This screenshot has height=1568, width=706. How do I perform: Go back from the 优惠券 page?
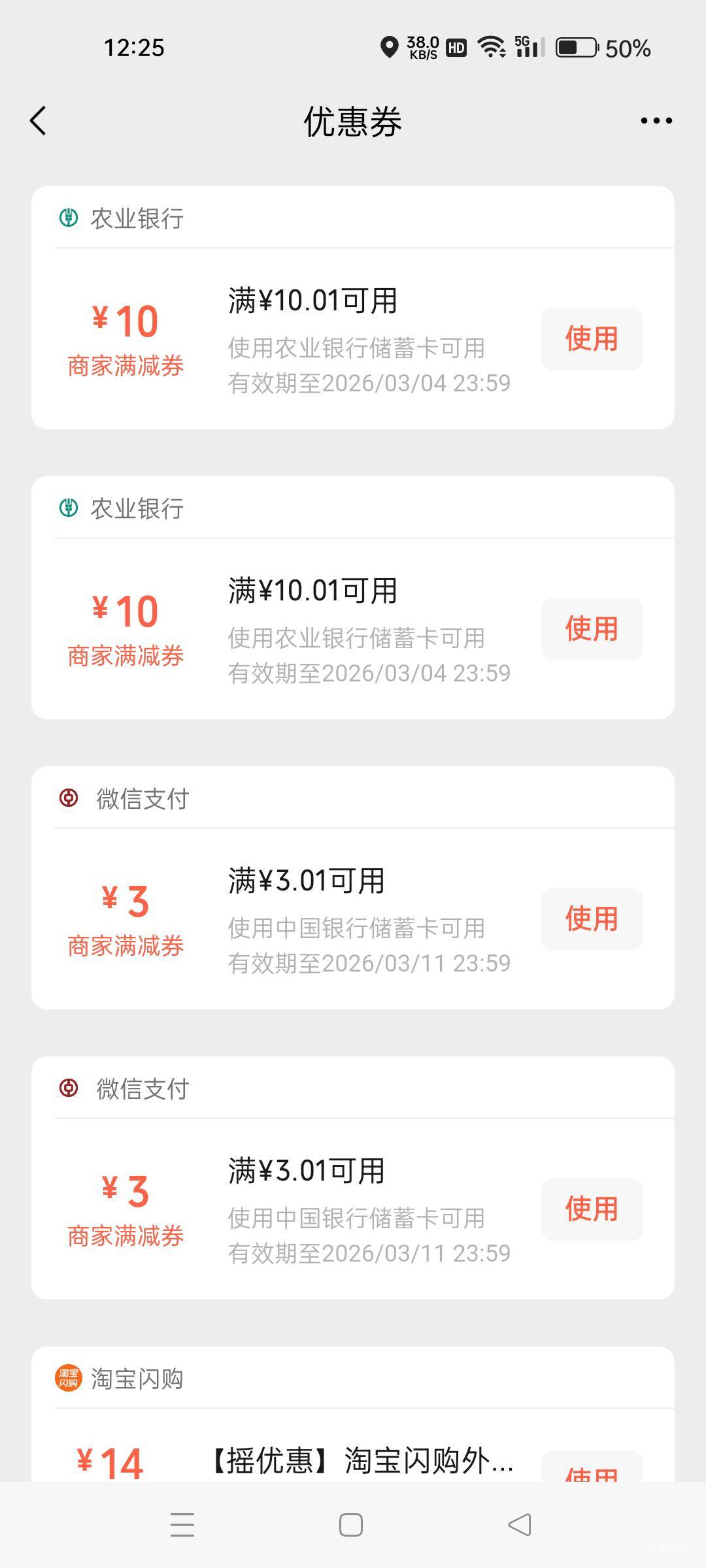click(39, 121)
